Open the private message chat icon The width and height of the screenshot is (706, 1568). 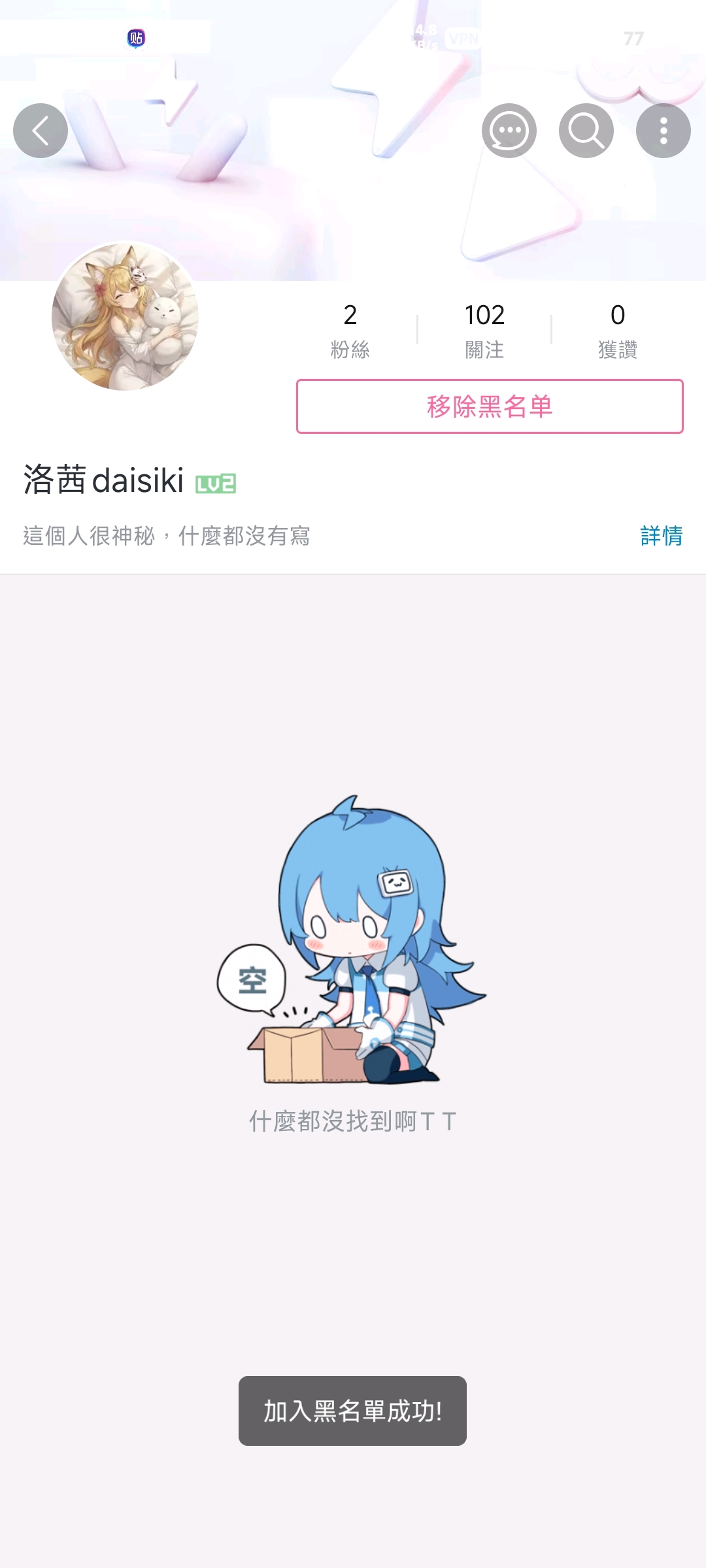point(509,131)
